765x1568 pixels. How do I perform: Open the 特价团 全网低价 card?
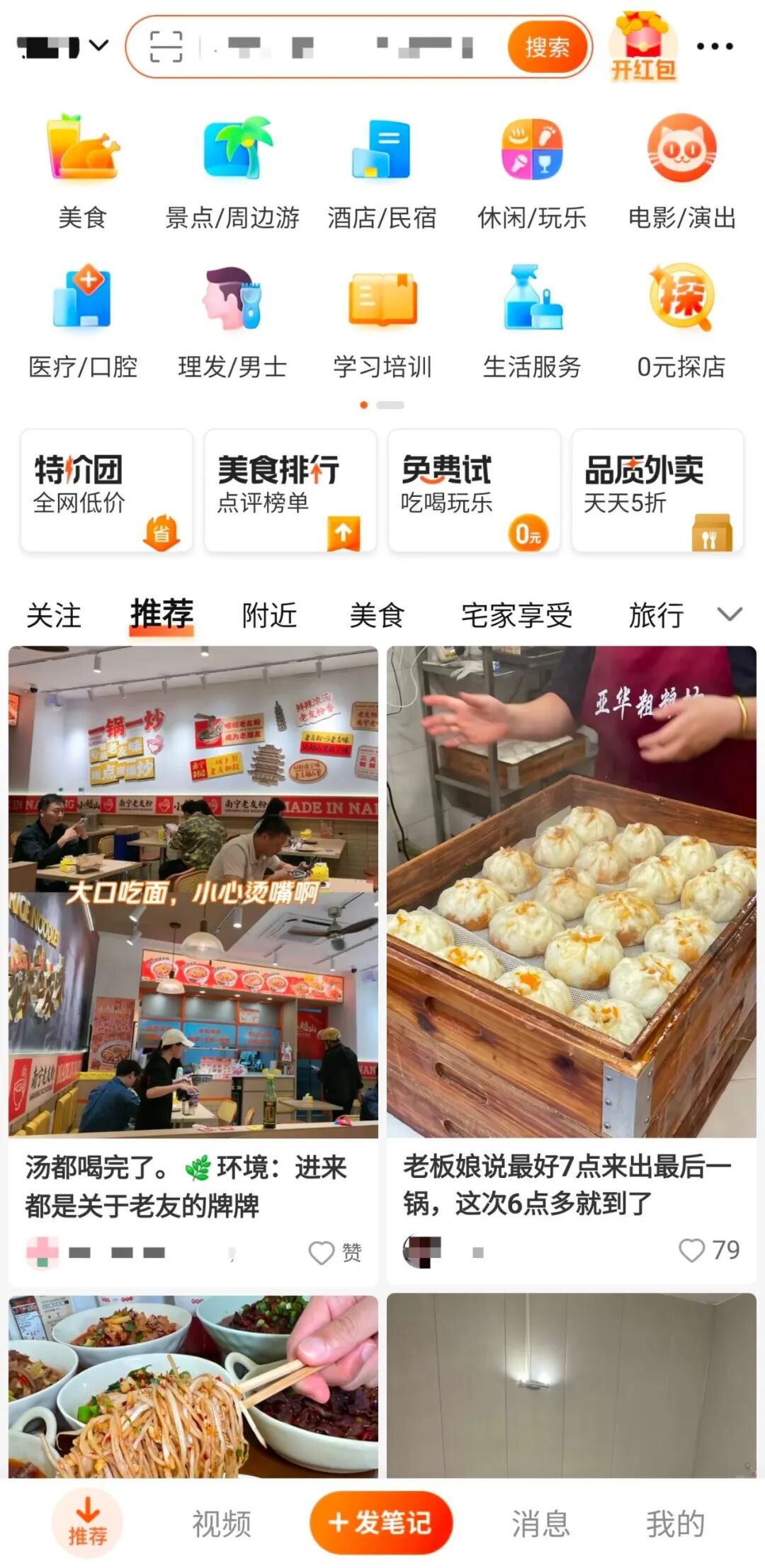coord(106,490)
